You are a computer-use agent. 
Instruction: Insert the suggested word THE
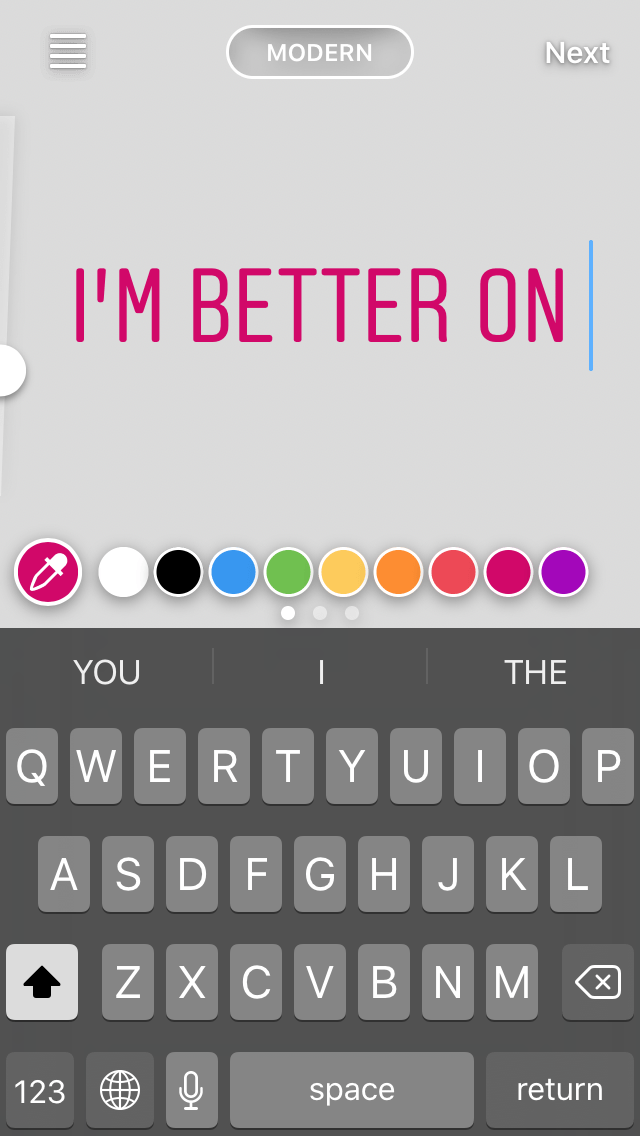535,672
